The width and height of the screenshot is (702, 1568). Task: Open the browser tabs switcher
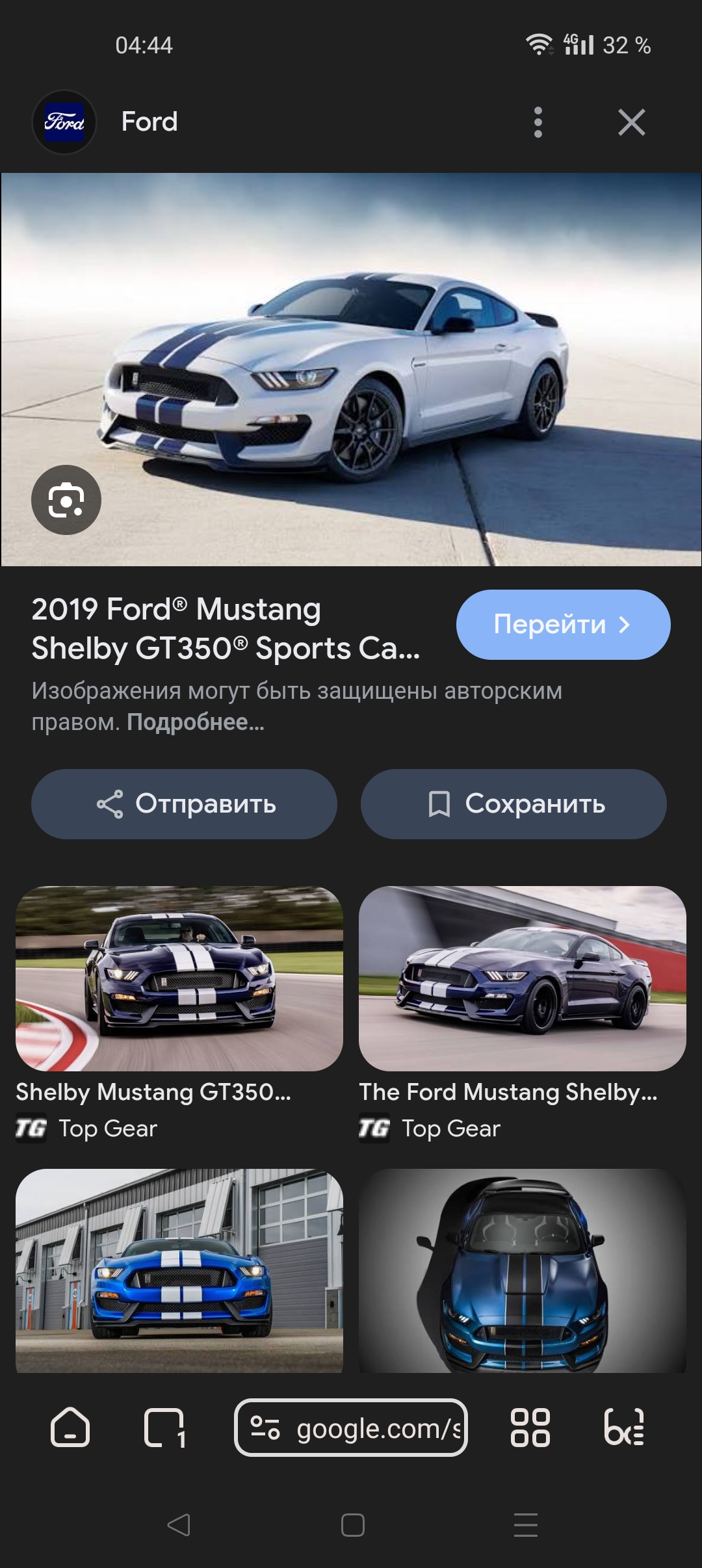coord(164,1428)
